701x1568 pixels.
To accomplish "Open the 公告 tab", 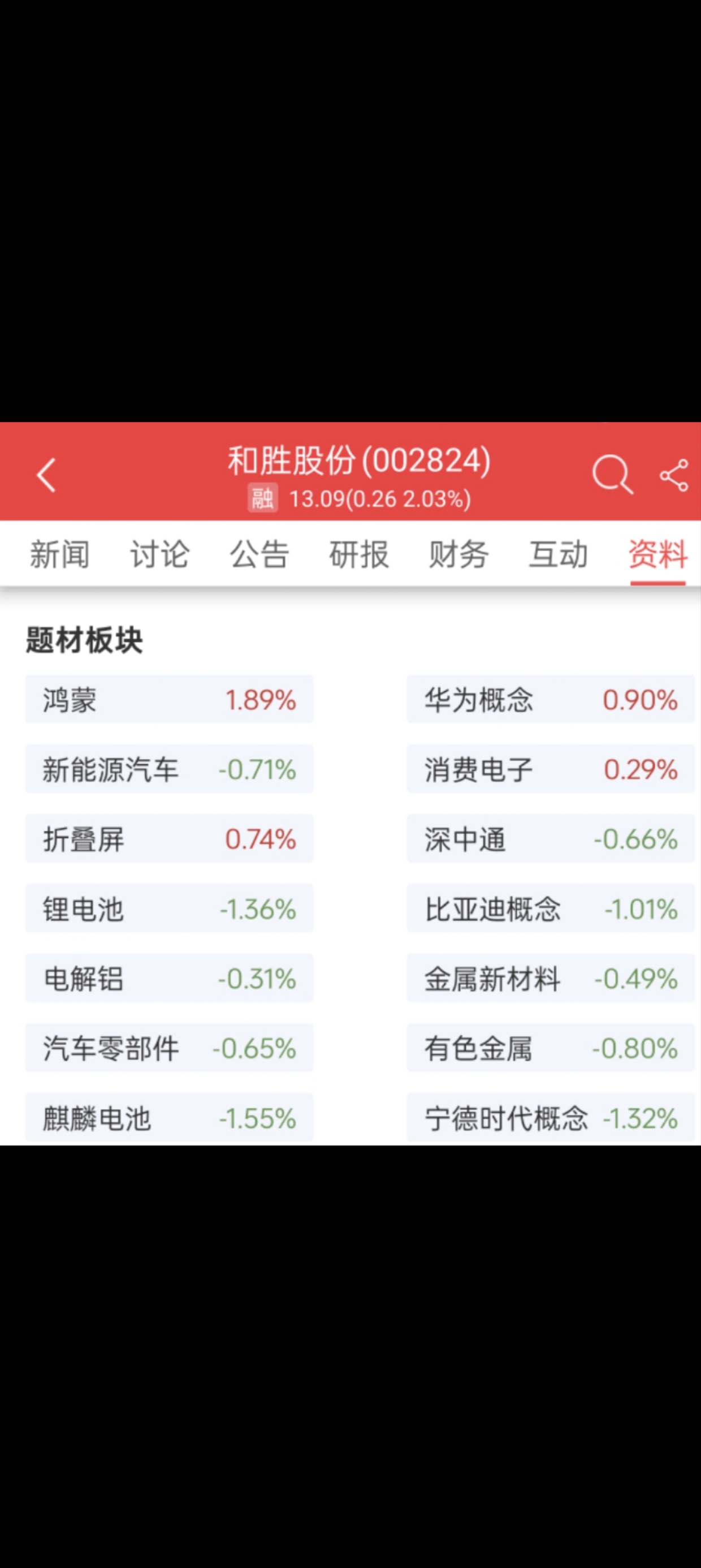I will click(259, 554).
